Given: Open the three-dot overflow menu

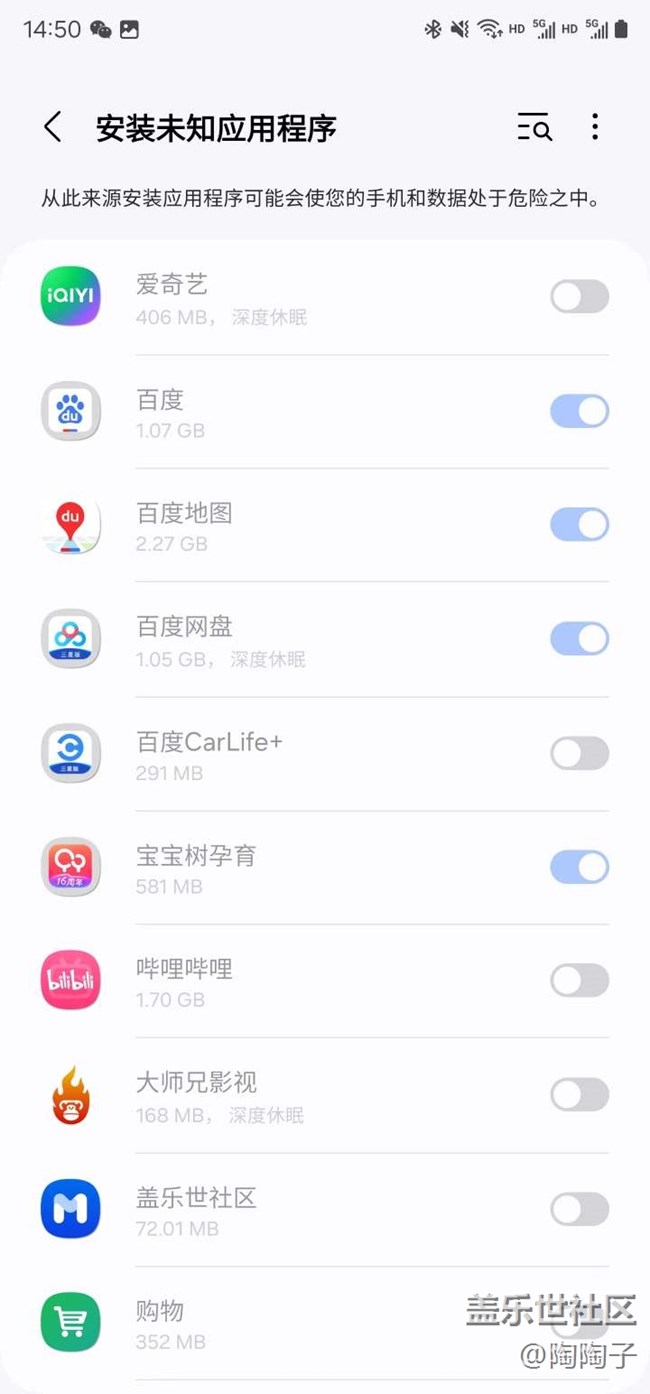Looking at the screenshot, I should click(x=595, y=127).
